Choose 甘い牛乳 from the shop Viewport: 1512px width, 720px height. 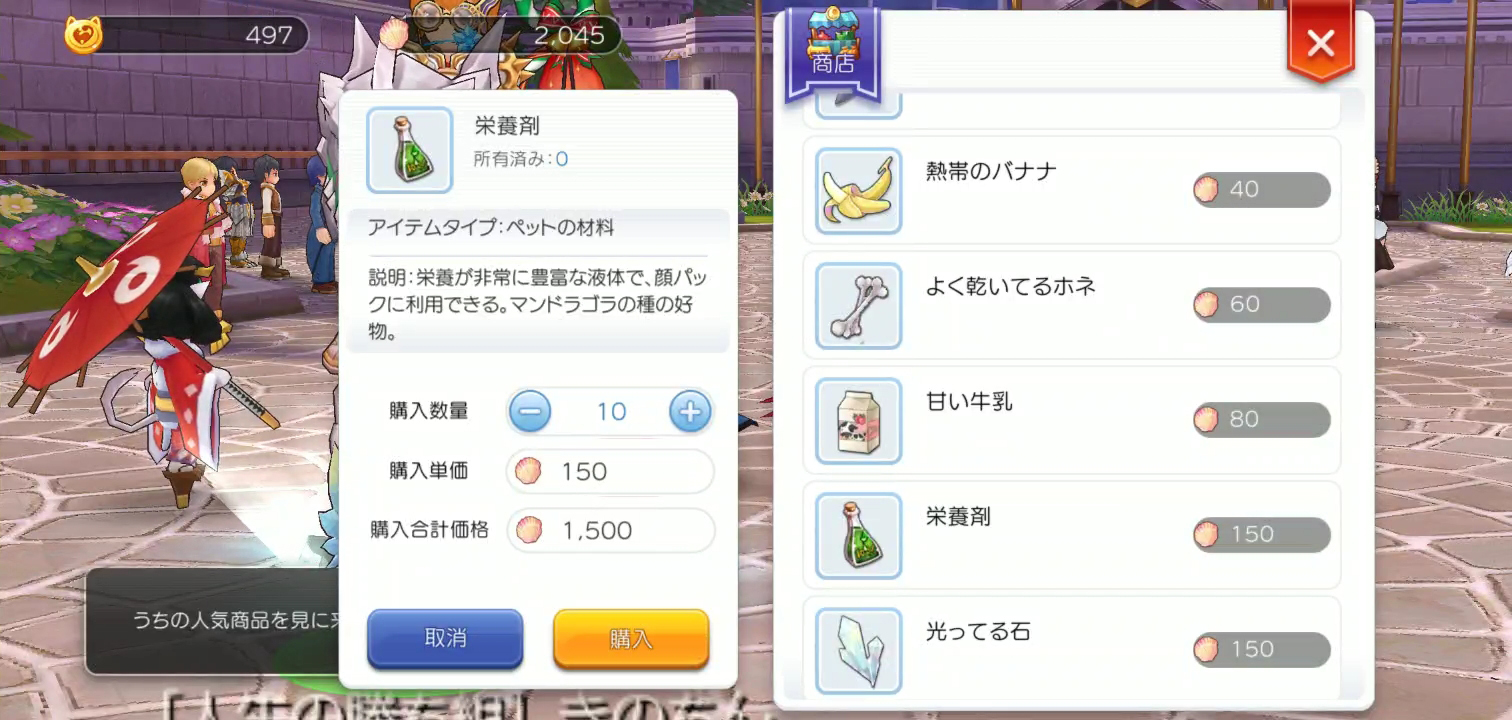click(x=1072, y=420)
